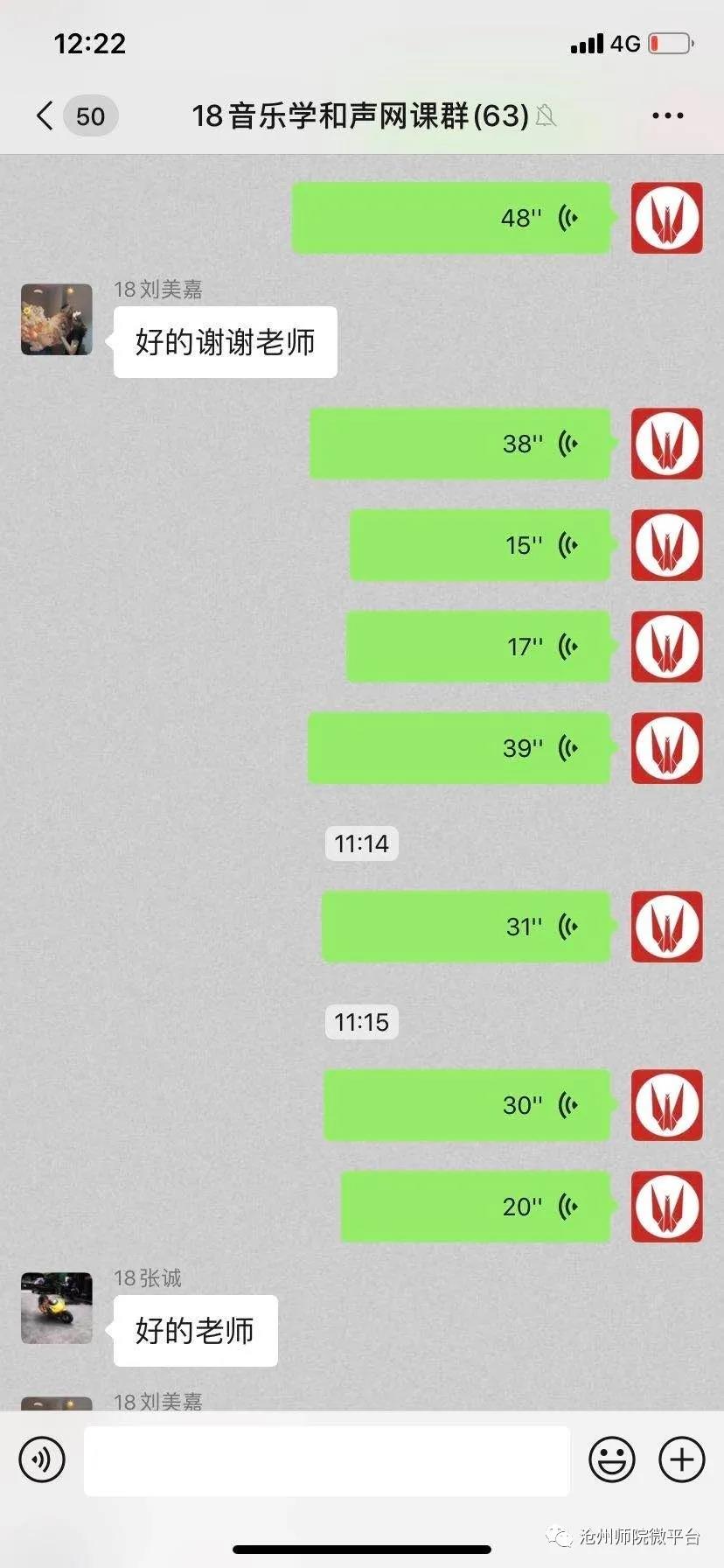Image resolution: width=724 pixels, height=1568 pixels.
Task: Play the 38-second voice message
Action: coord(460,444)
